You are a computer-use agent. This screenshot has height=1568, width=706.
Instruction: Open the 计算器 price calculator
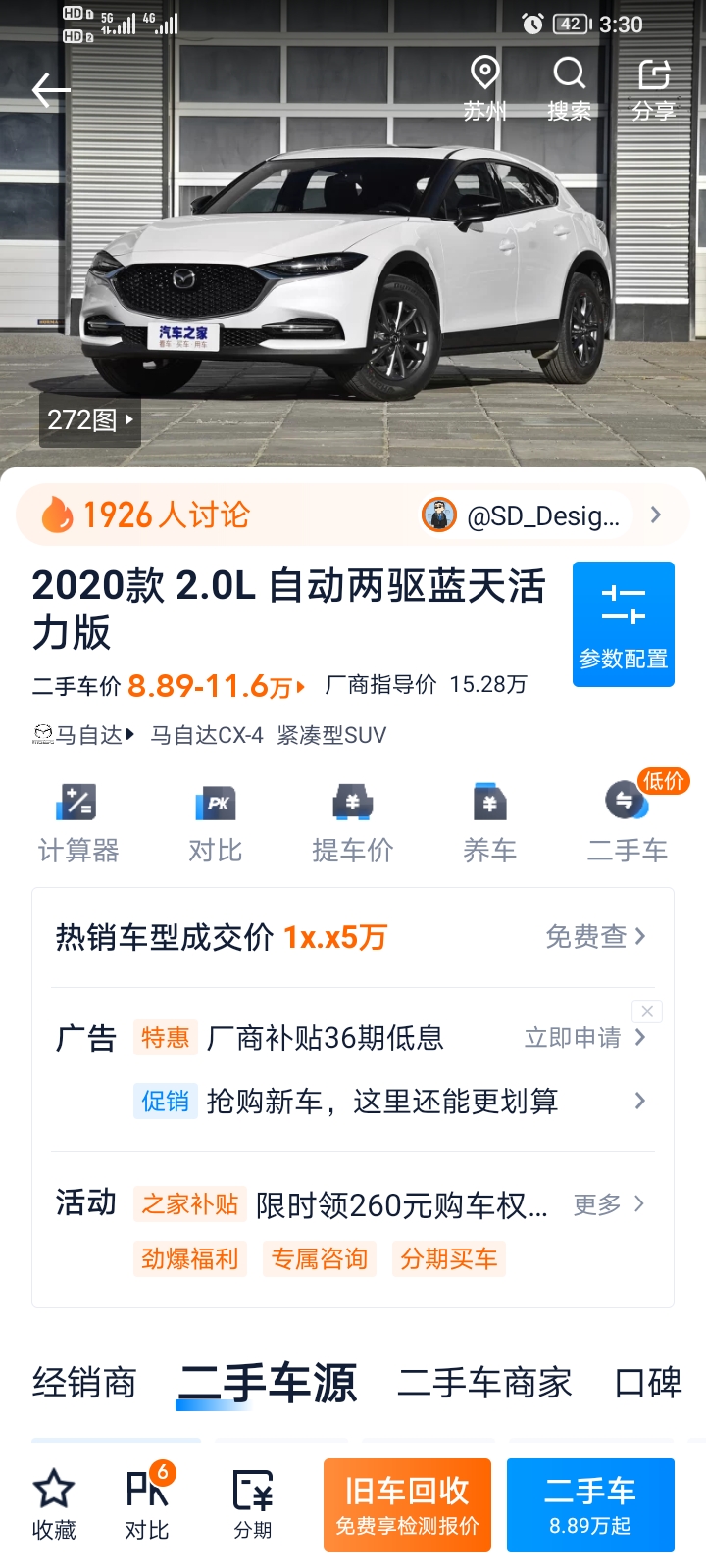(x=78, y=823)
